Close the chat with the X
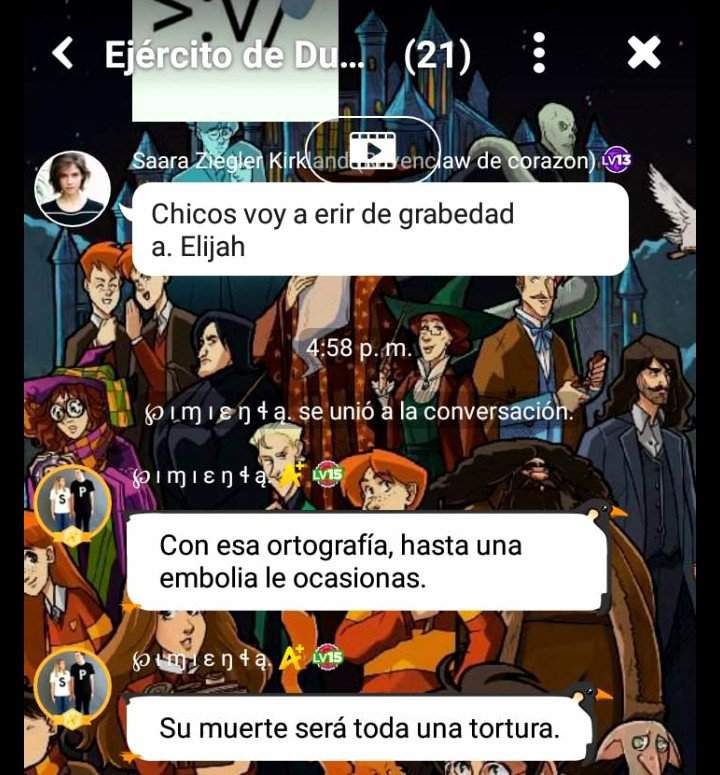Viewport: 720px width, 775px height. (x=644, y=53)
